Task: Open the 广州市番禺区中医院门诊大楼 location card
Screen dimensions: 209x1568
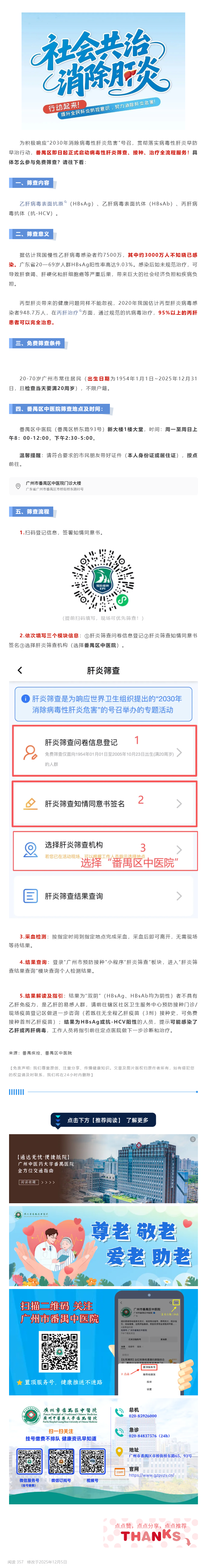Action: [x=104, y=486]
